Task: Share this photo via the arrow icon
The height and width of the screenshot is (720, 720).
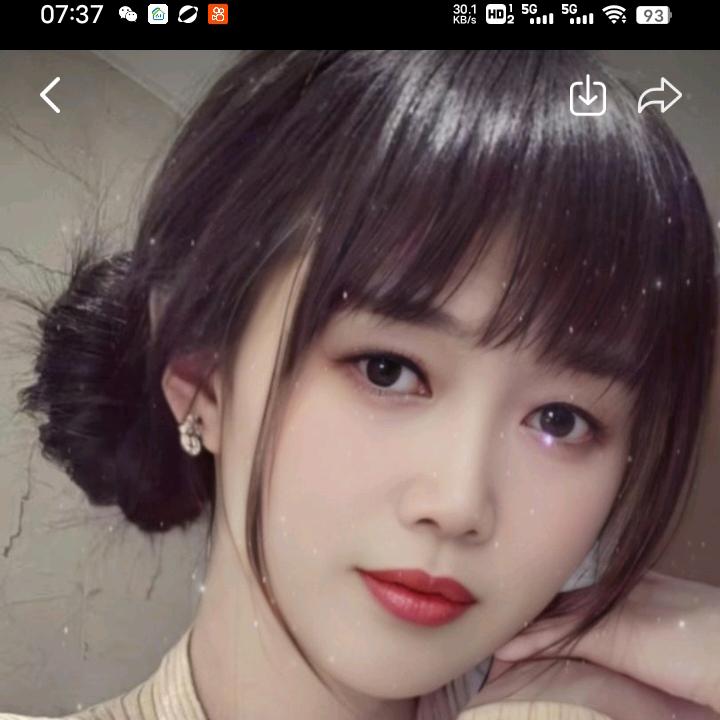Action: click(659, 95)
